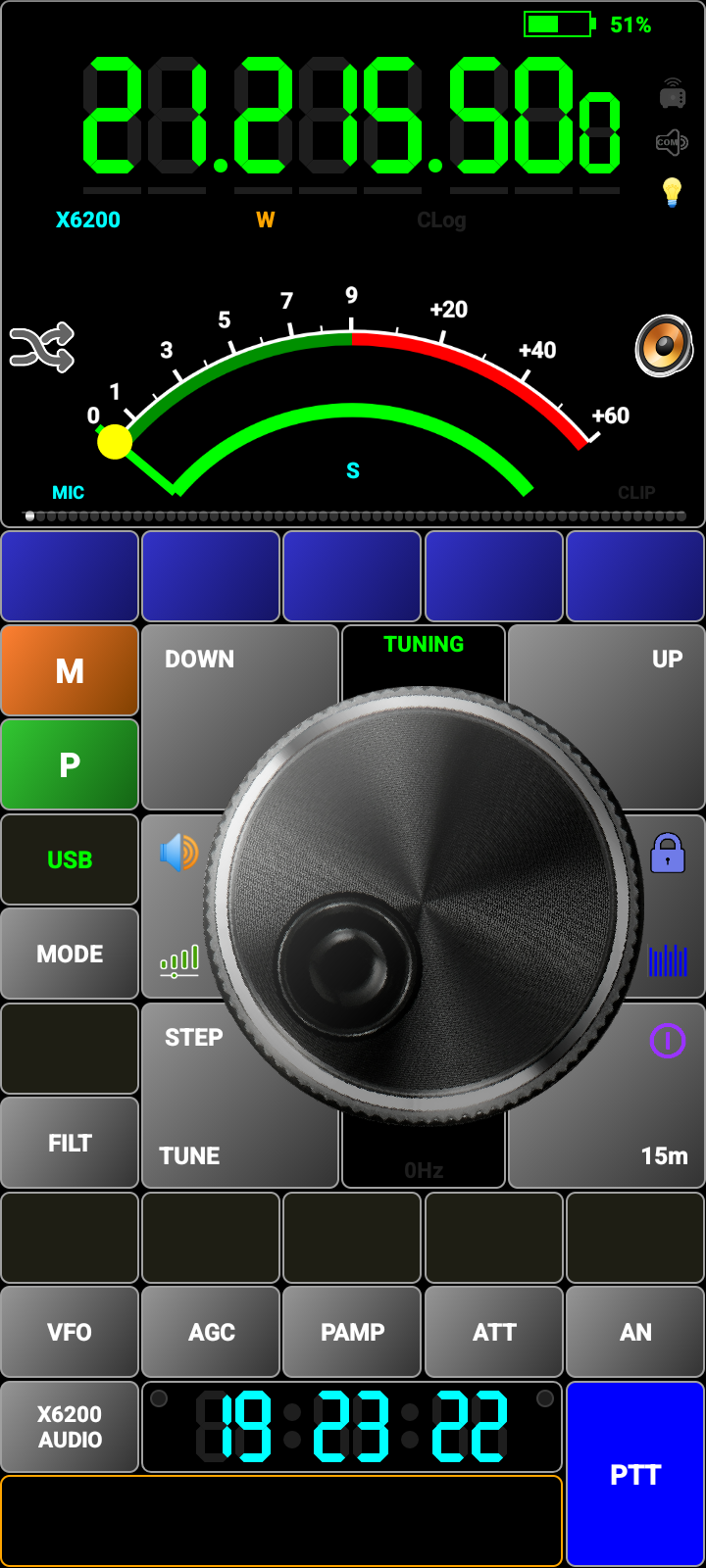Tap the shuffle arrows icon
The height and width of the screenshot is (1568, 706).
(x=41, y=347)
